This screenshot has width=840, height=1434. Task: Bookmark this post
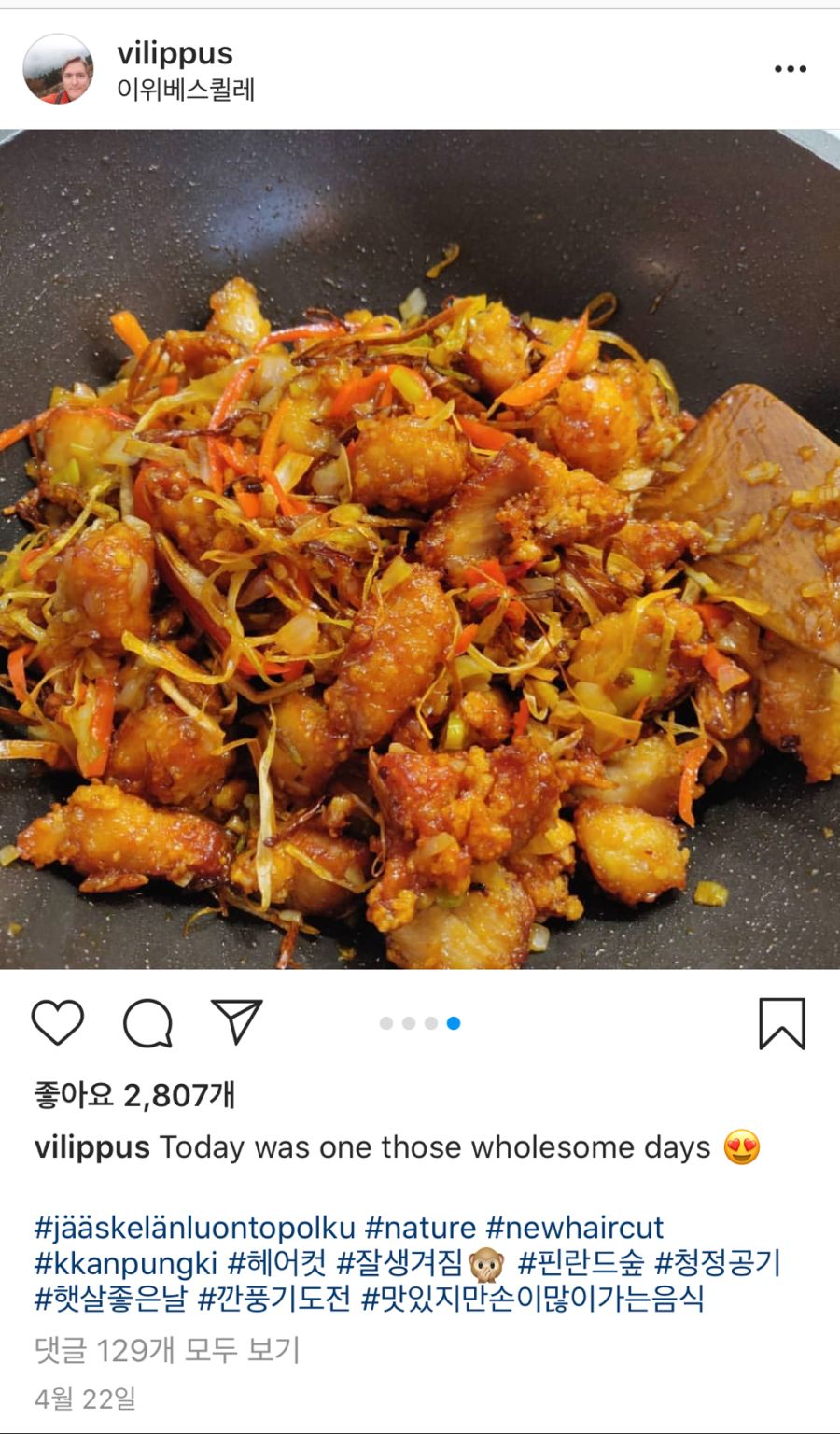(x=781, y=1023)
